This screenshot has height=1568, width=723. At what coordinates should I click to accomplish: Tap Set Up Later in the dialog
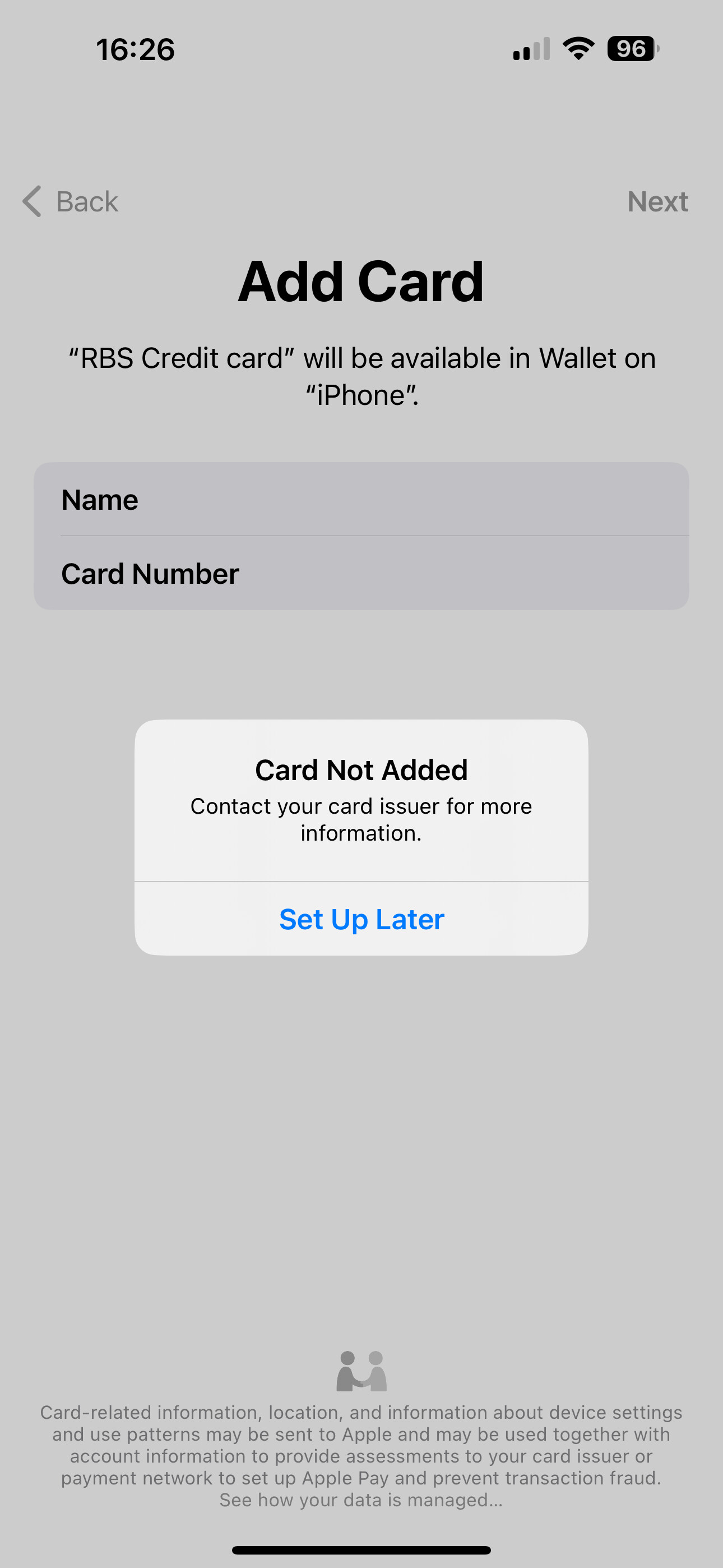361,919
